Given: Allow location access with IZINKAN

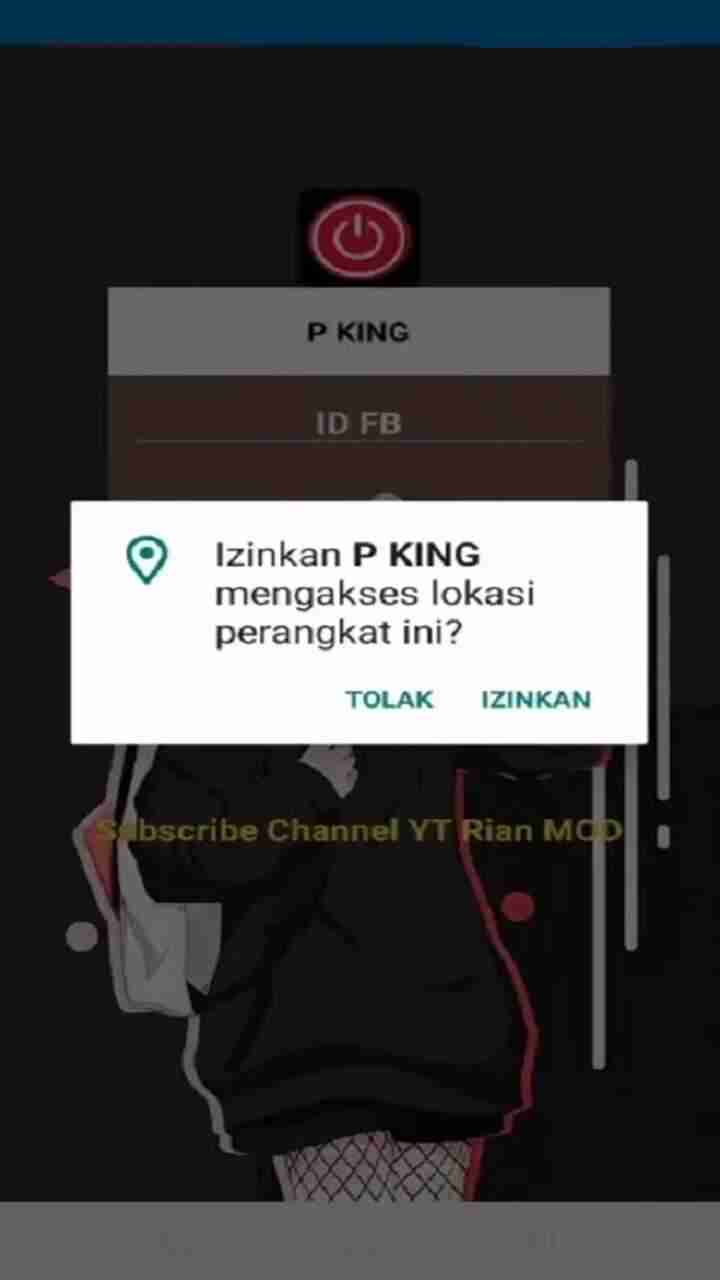Looking at the screenshot, I should (536, 699).
